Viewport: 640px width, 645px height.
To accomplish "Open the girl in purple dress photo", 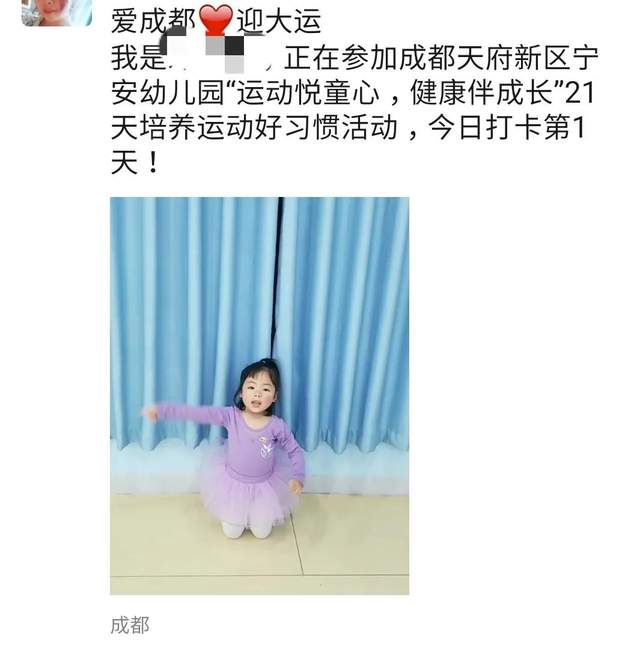I will 259,395.
